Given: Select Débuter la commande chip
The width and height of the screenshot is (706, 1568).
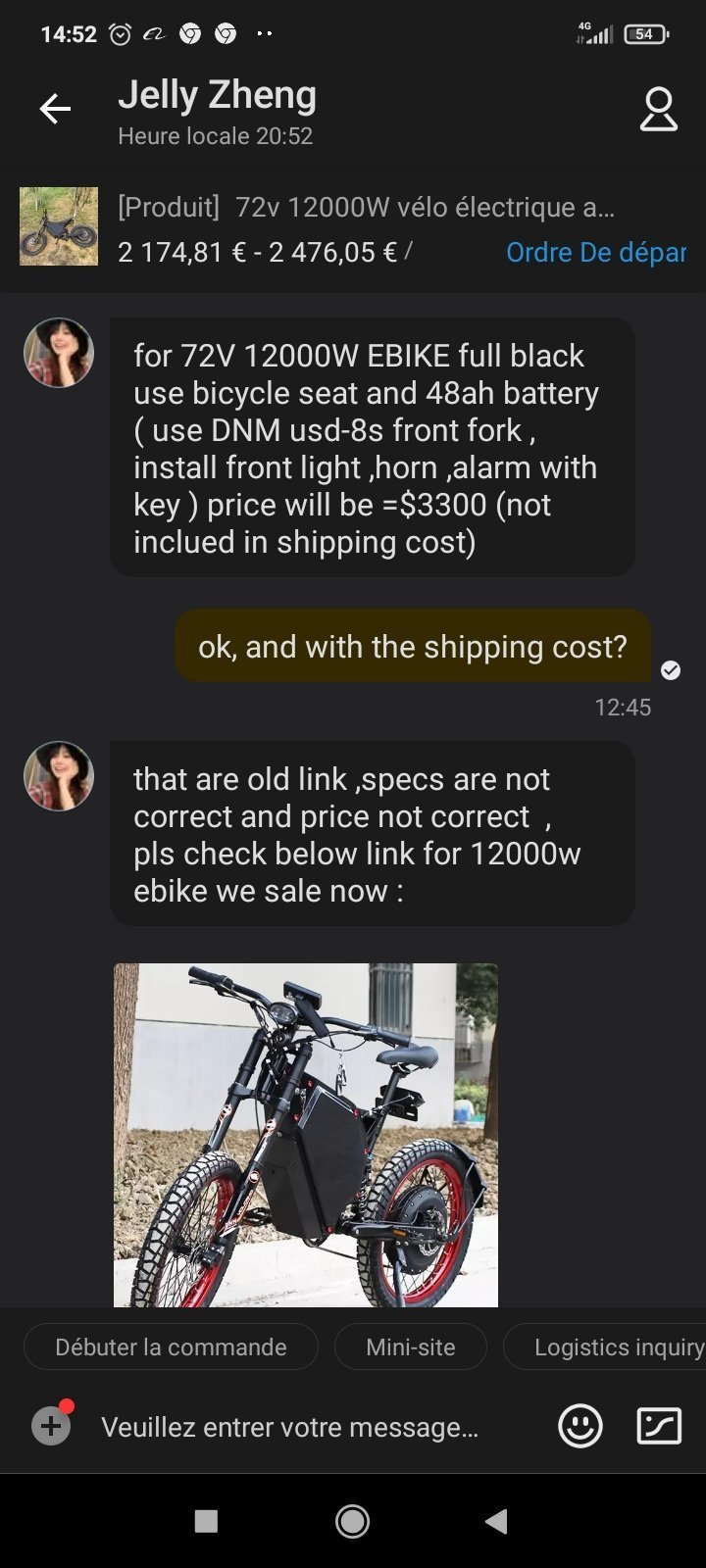Looking at the screenshot, I should coord(171,1347).
